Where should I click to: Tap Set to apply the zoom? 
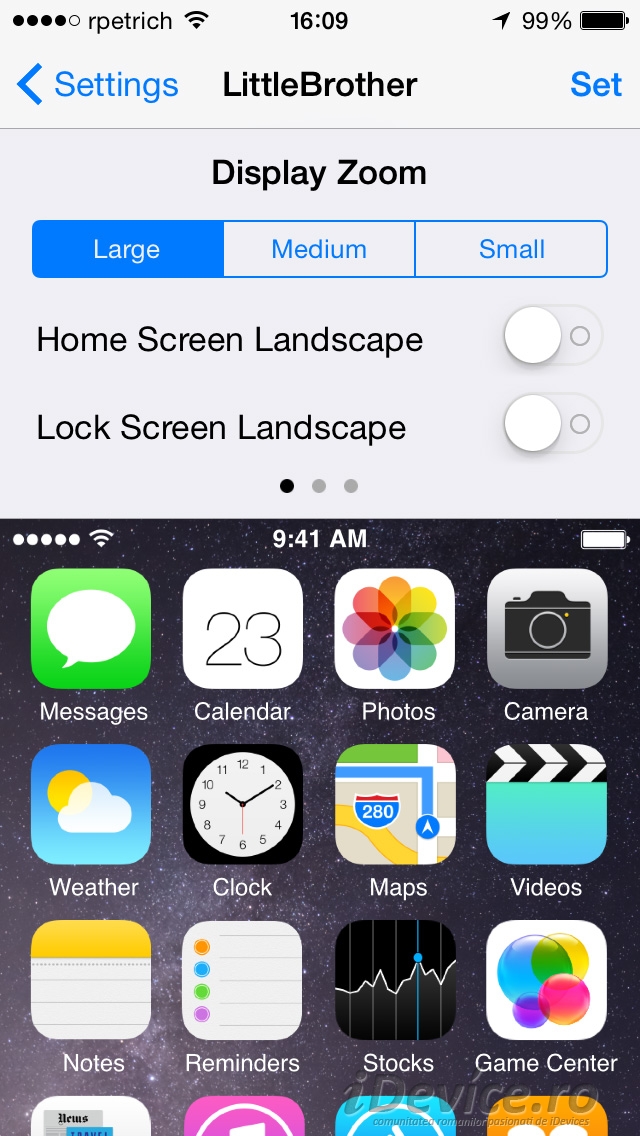595,85
